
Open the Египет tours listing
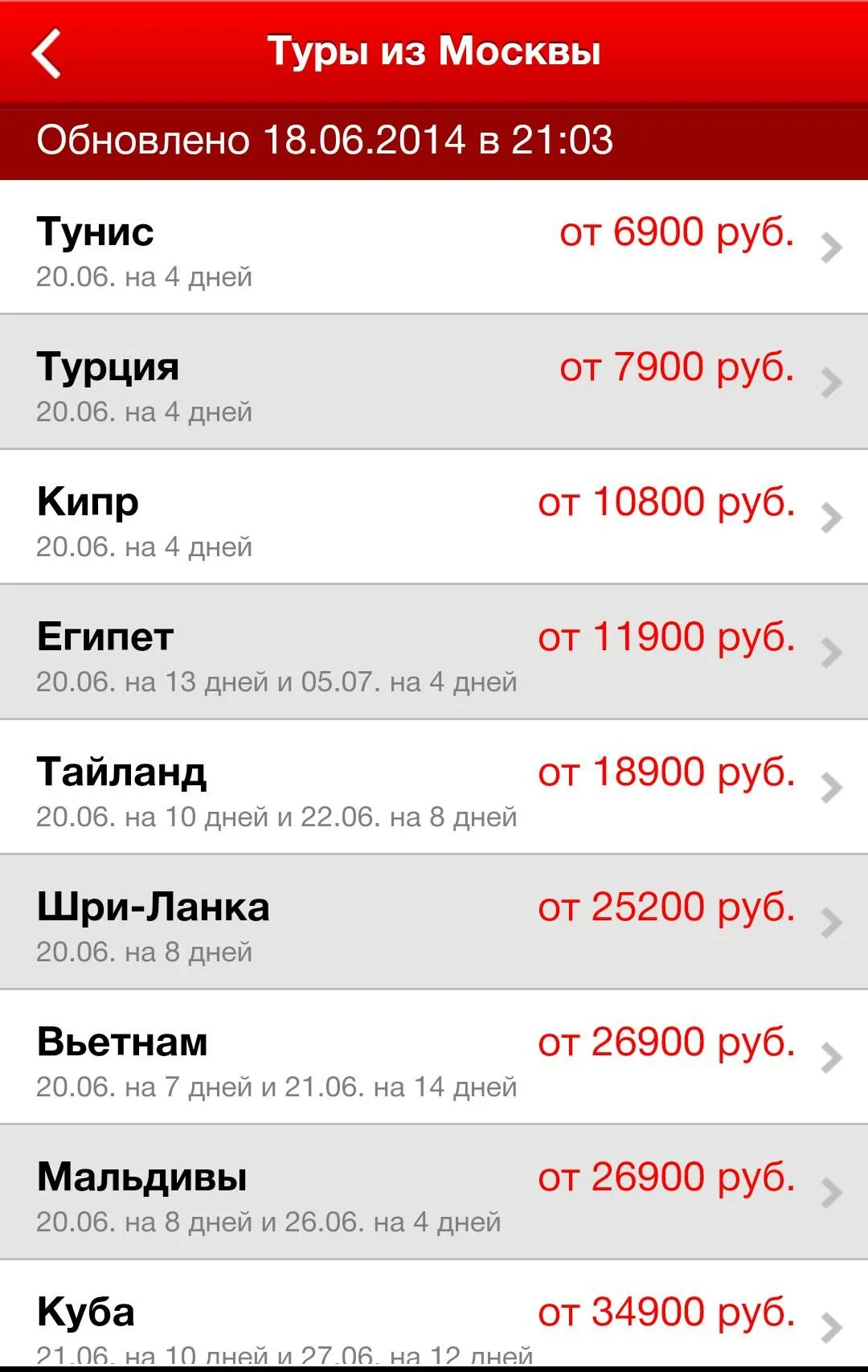[x=434, y=653]
